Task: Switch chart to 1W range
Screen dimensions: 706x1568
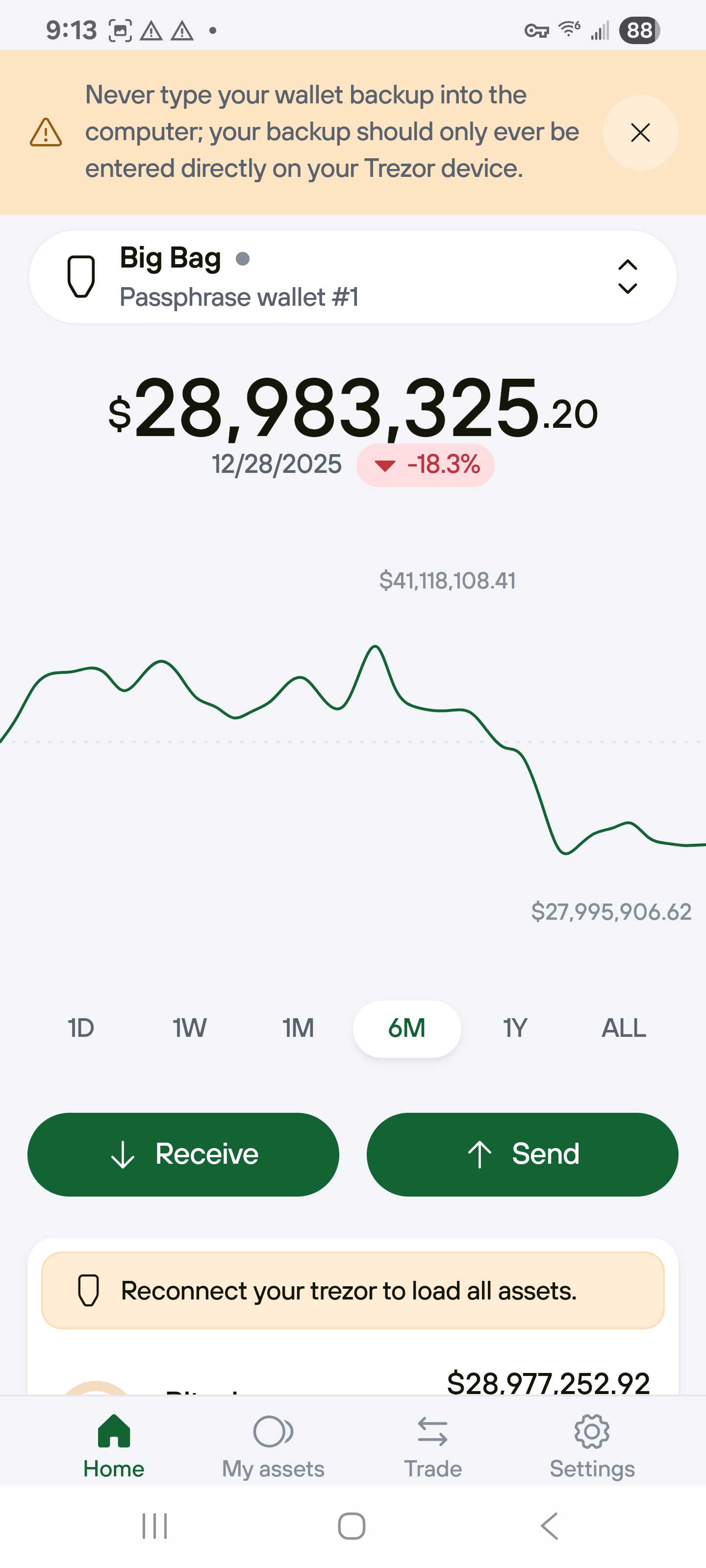Action: [189, 1028]
